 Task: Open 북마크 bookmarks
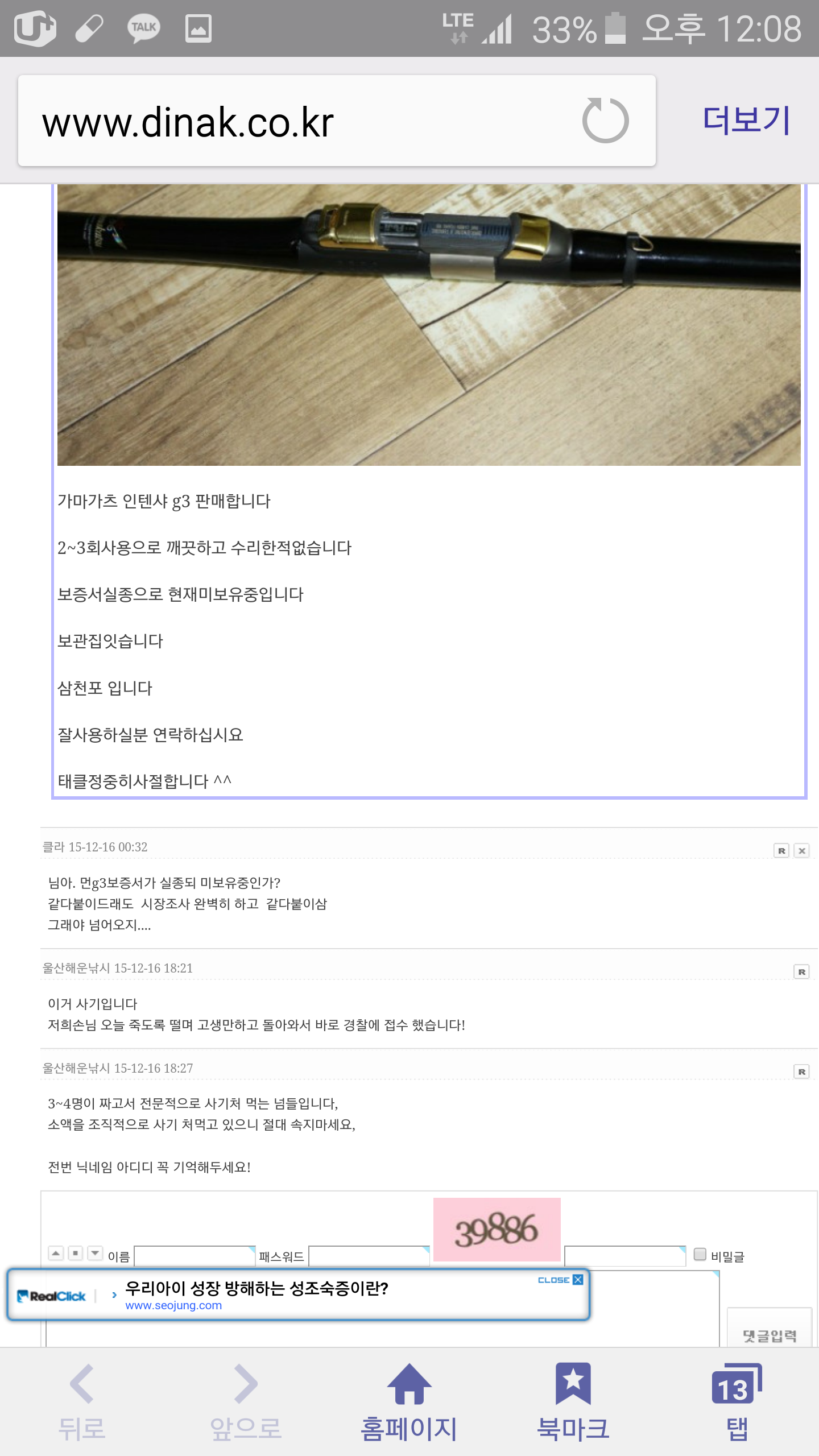(x=573, y=1403)
